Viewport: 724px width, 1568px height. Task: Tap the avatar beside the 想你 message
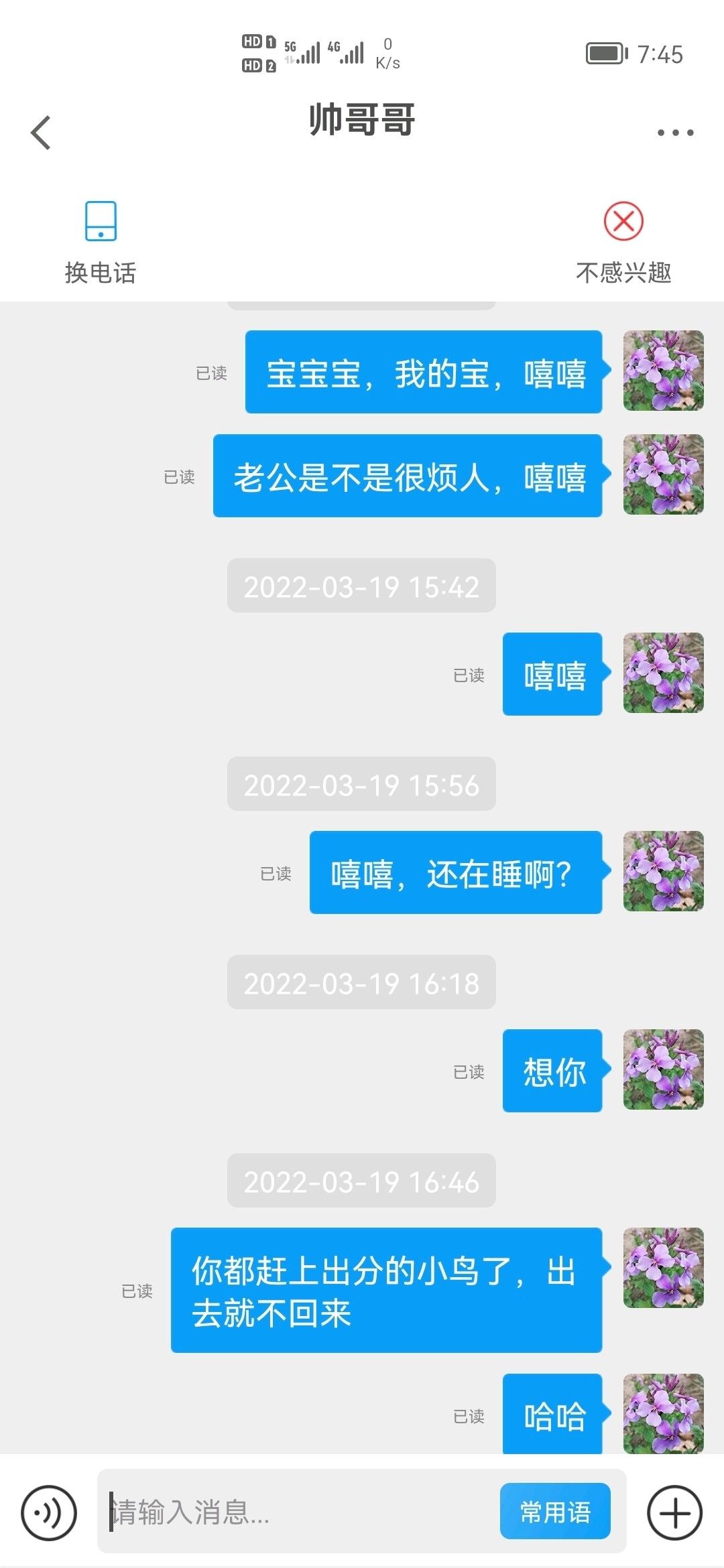(x=663, y=1069)
